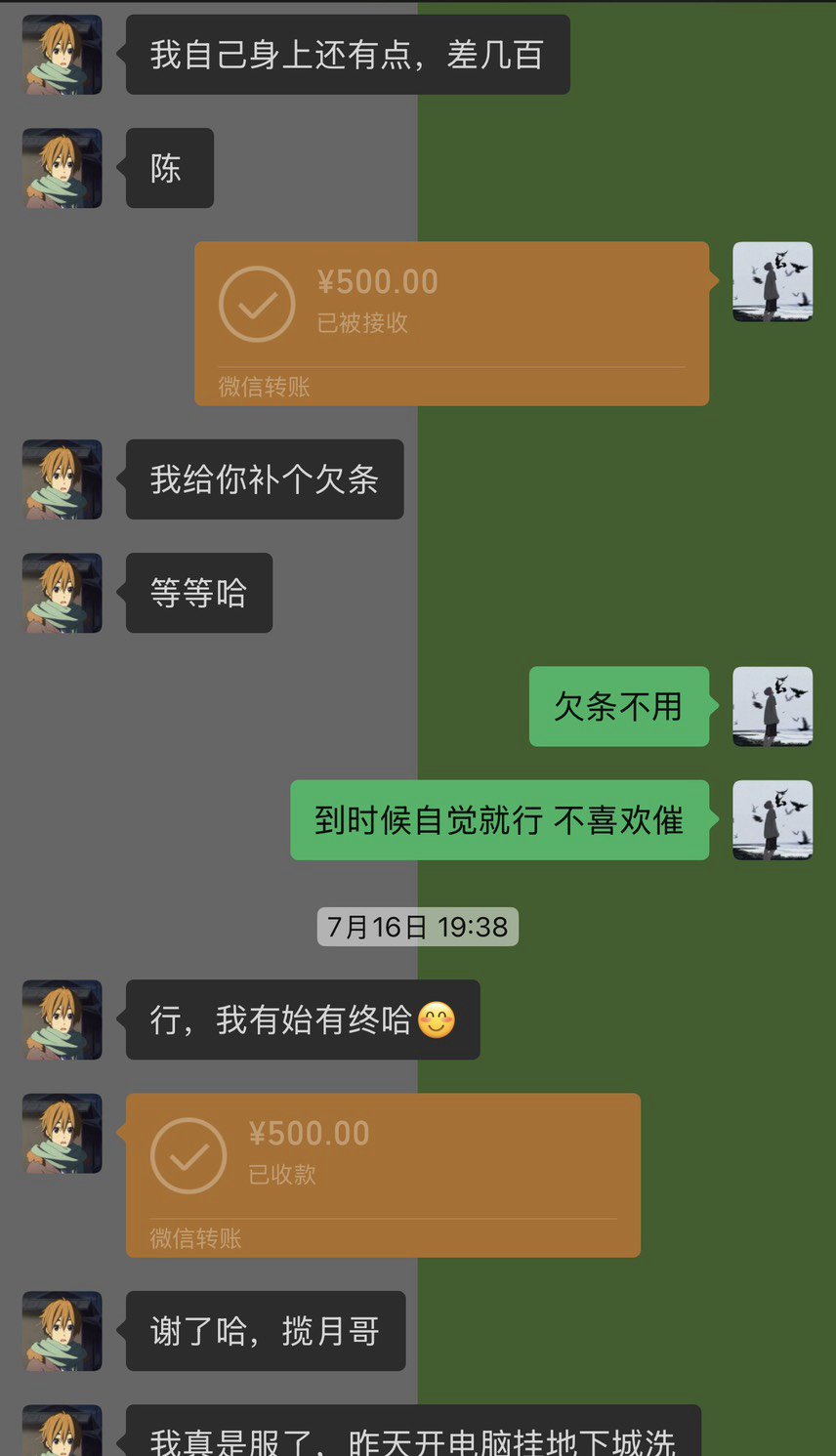Tap the friend's anime avatar beside 陈 message
The image size is (836, 1456).
coord(61,168)
